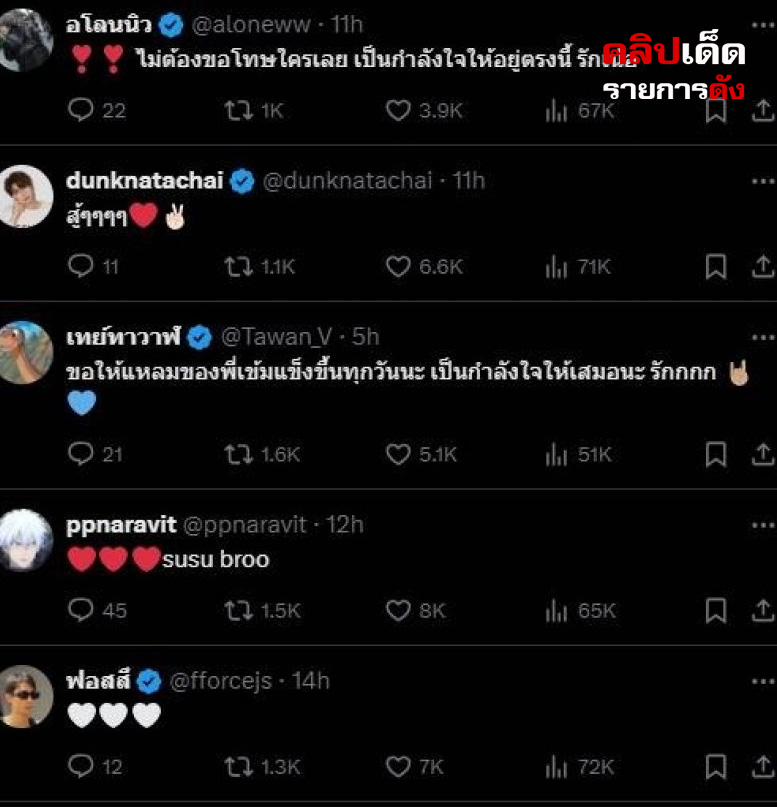View the ppnaravit profile avatar
This screenshot has height=807, width=777.
[x=26, y=540]
